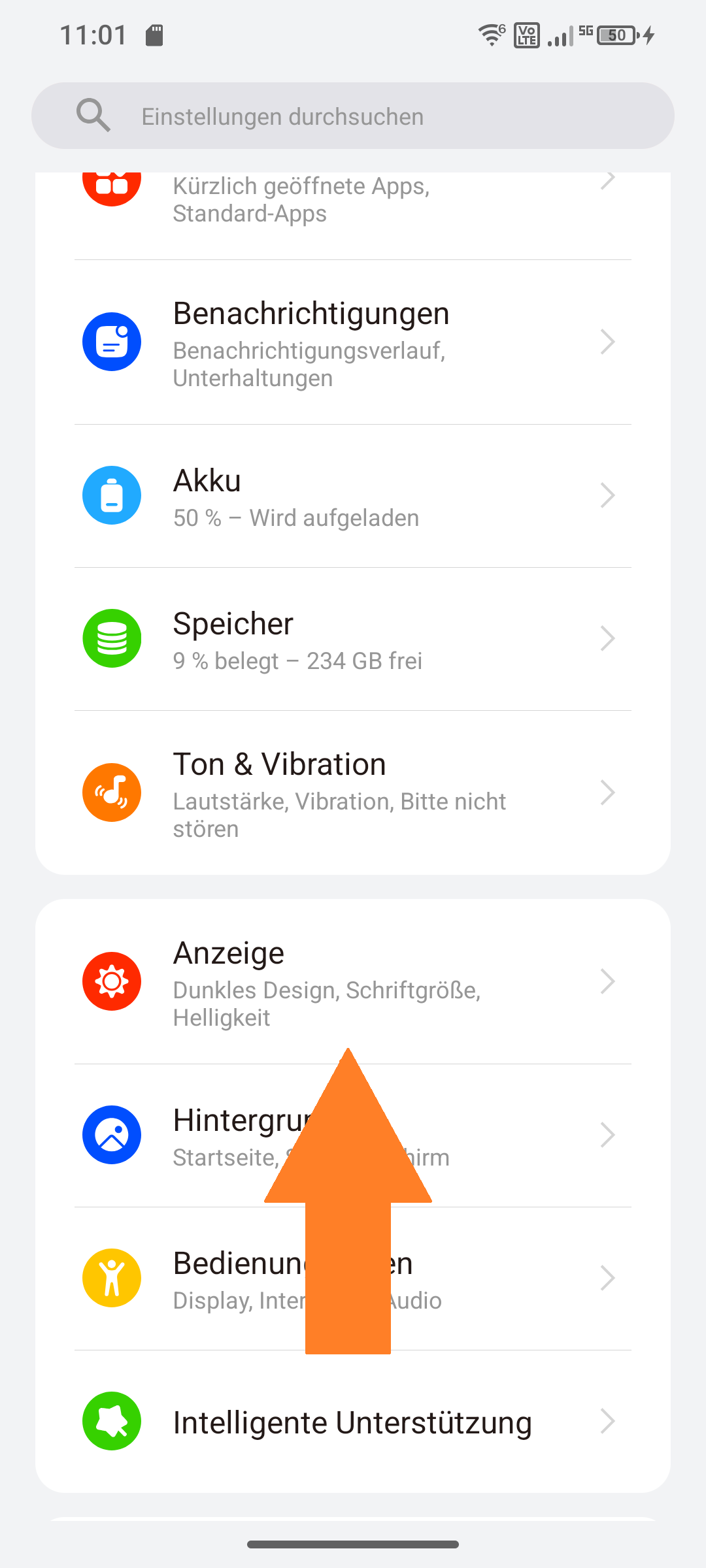706x1568 pixels.
Task: Check battery status showing 50 percent charging
Action: 295,517
